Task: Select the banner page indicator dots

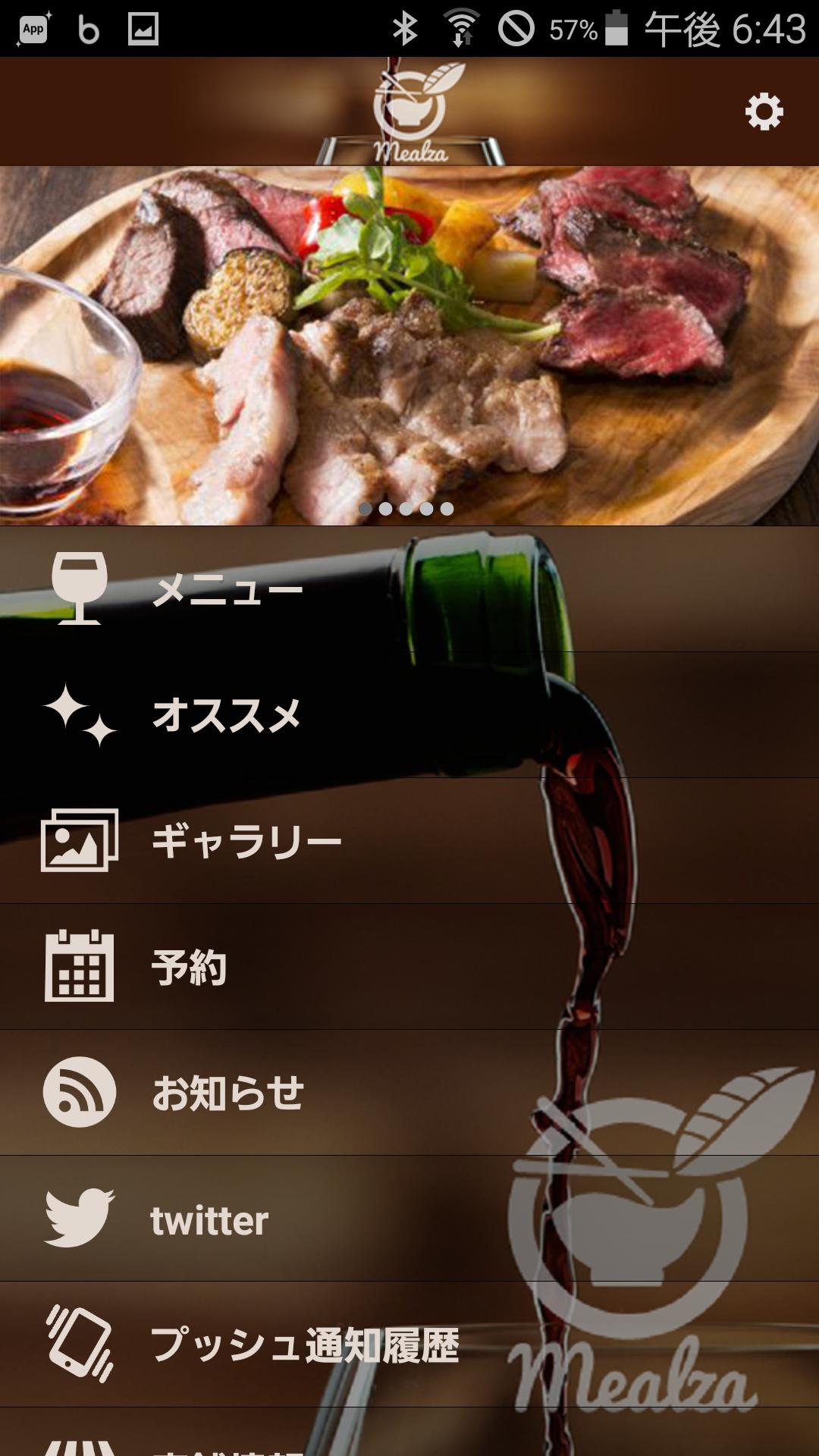Action: (x=406, y=509)
